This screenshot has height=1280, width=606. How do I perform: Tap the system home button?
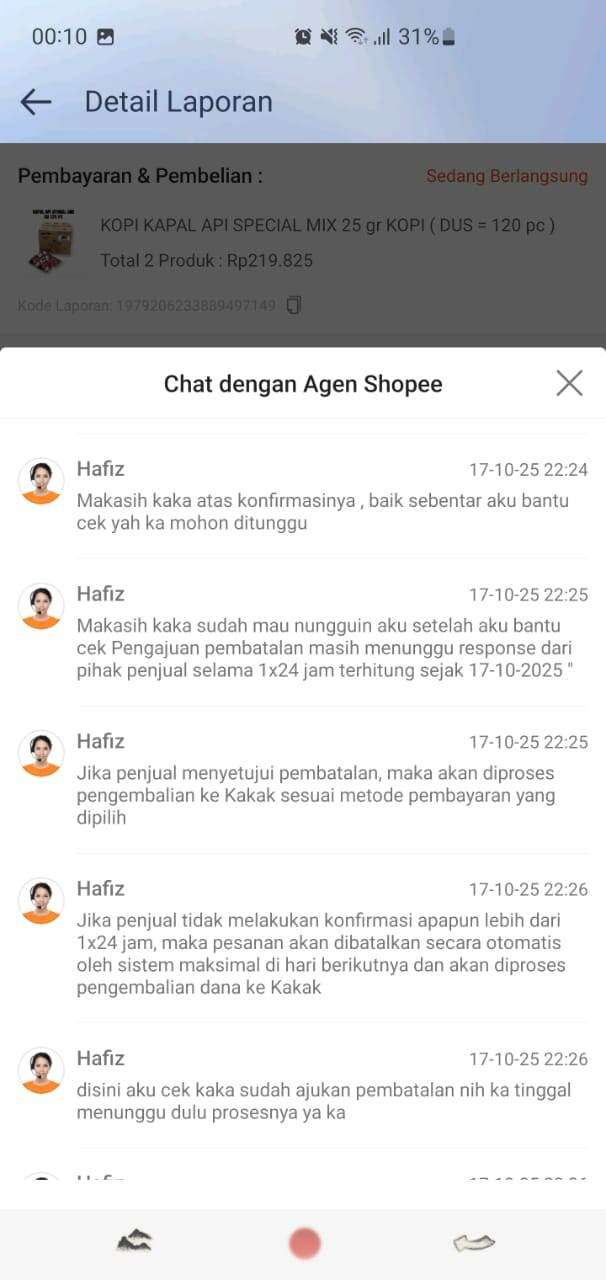(x=304, y=1243)
